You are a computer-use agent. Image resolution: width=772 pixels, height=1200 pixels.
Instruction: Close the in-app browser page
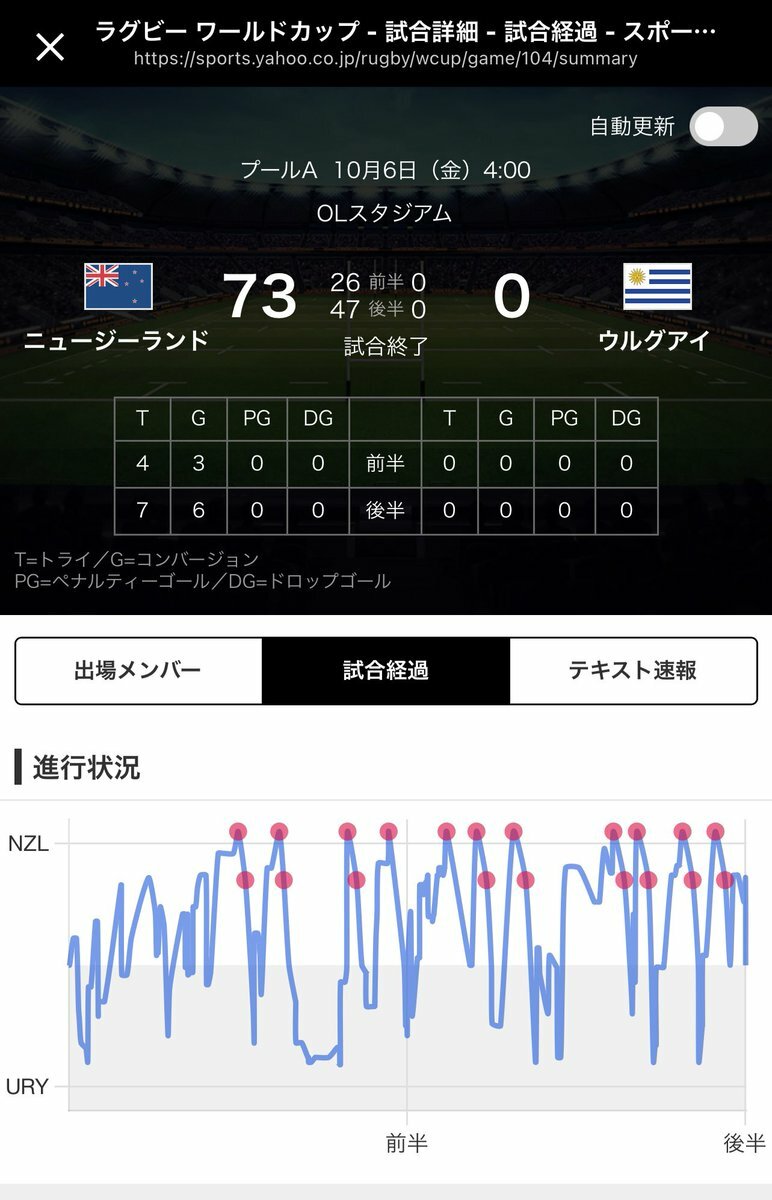point(50,46)
